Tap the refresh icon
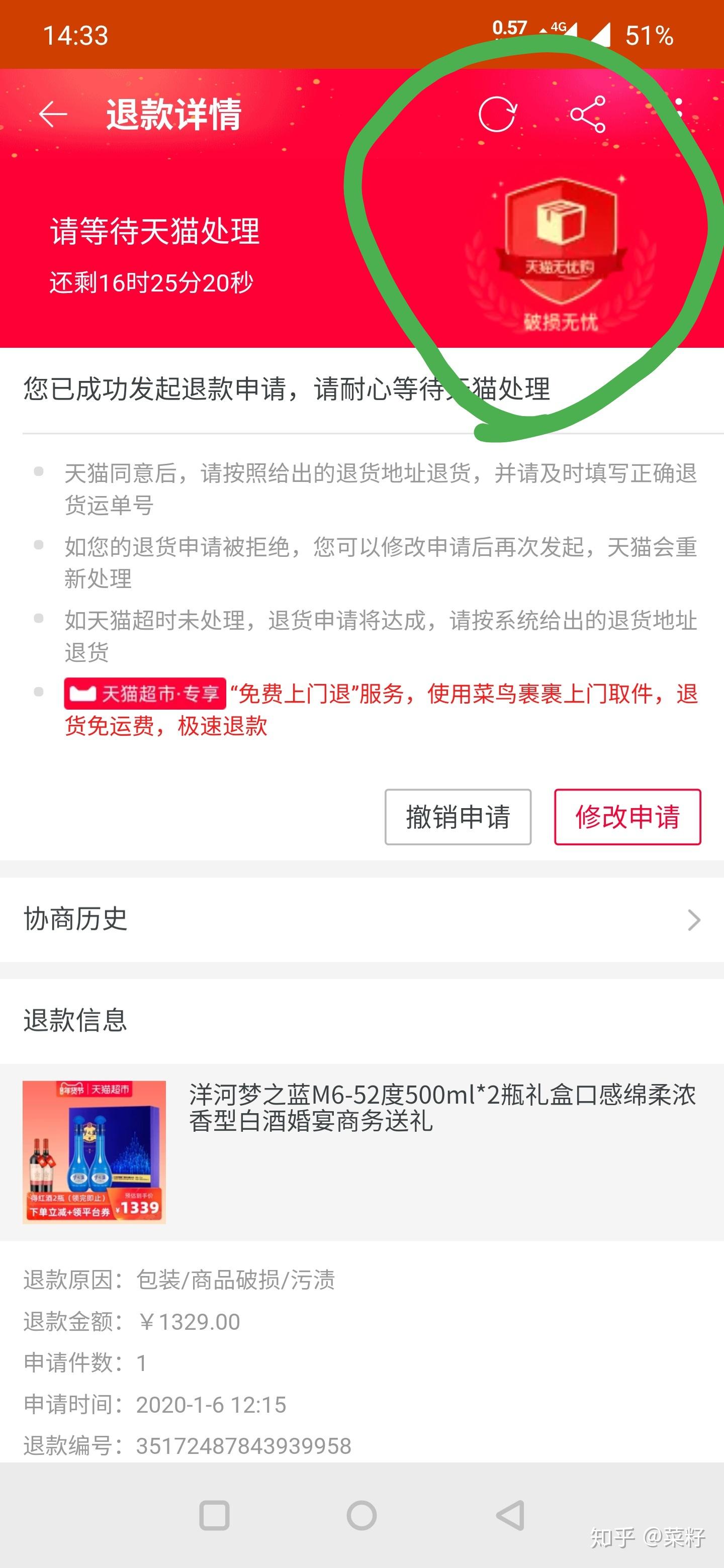Viewport: 724px width, 1568px height. 497,114
